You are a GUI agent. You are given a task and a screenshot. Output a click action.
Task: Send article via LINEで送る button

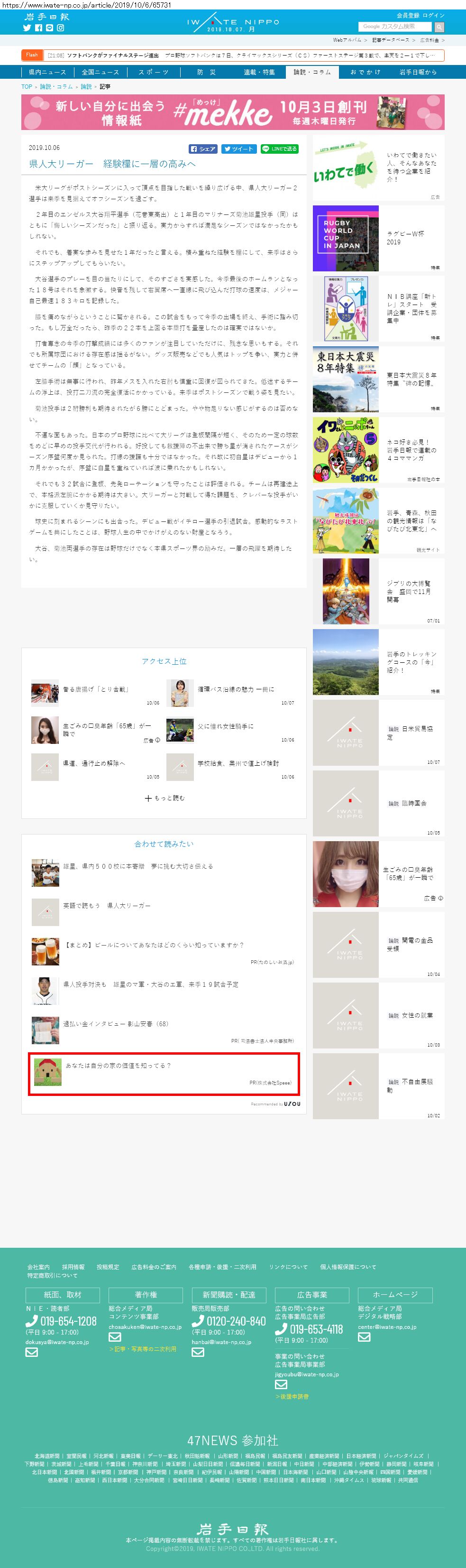tap(279, 148)
